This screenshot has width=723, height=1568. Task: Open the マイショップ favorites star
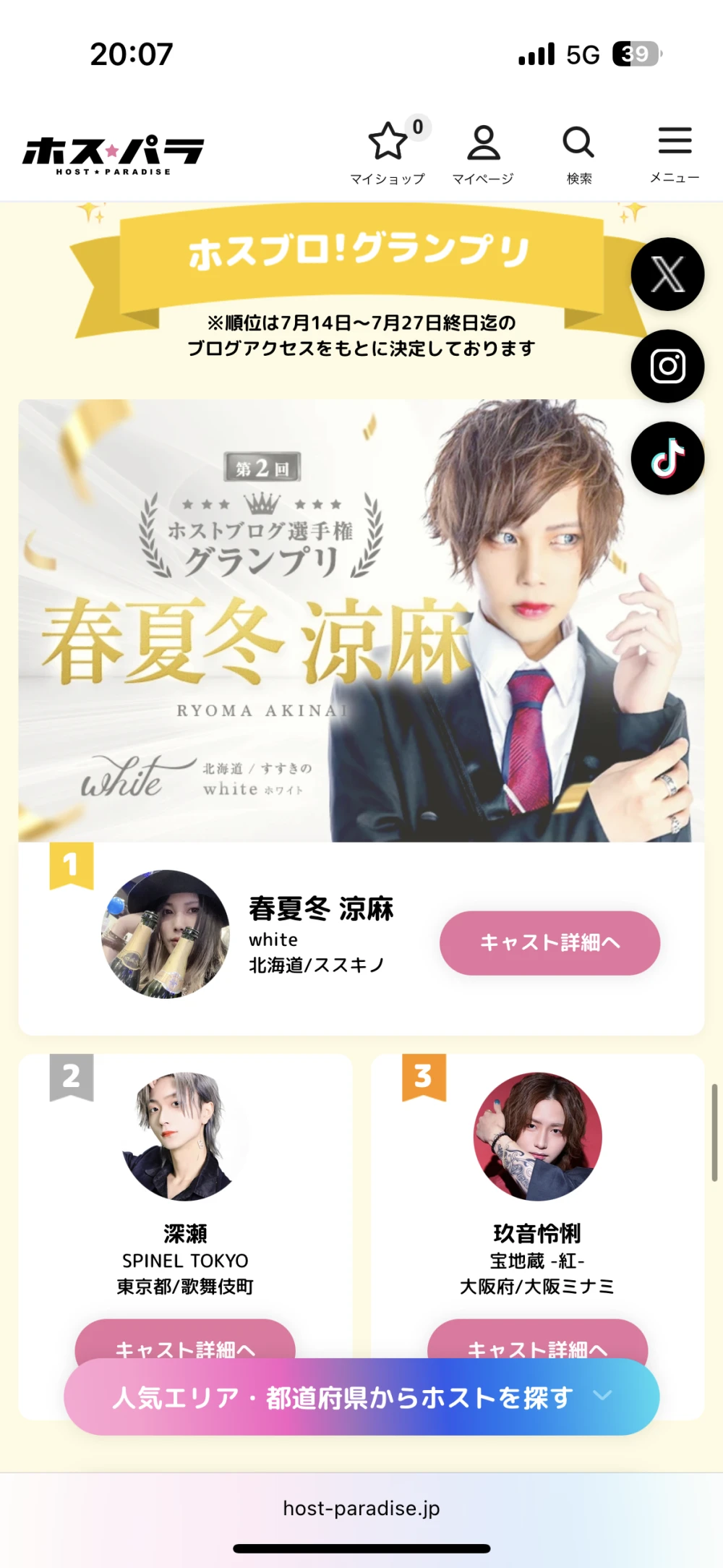tap(388, 151)
